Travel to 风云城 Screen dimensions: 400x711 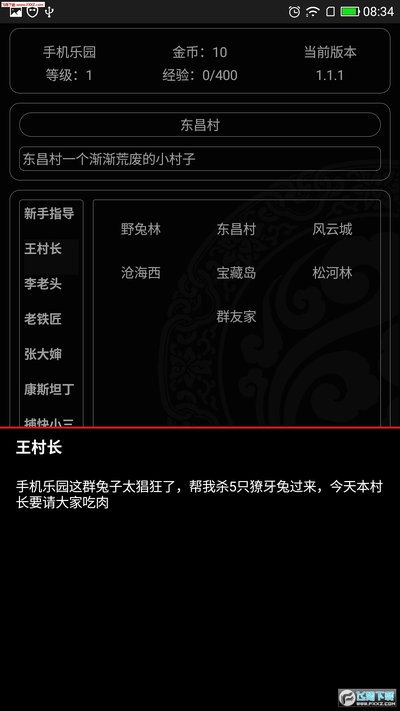pyautogui.click(x=332, y=229)
